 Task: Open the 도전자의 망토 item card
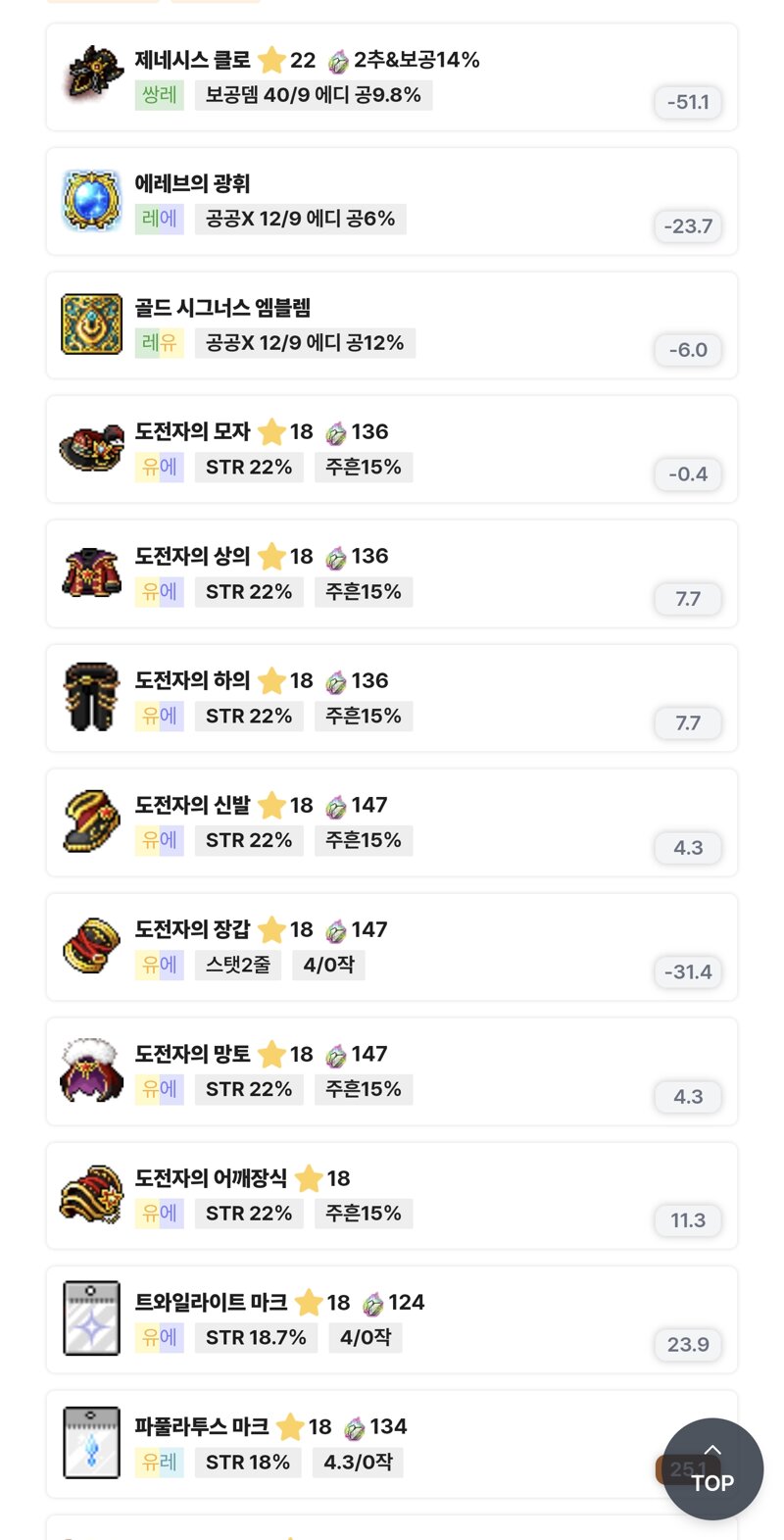click(392, 1071)
